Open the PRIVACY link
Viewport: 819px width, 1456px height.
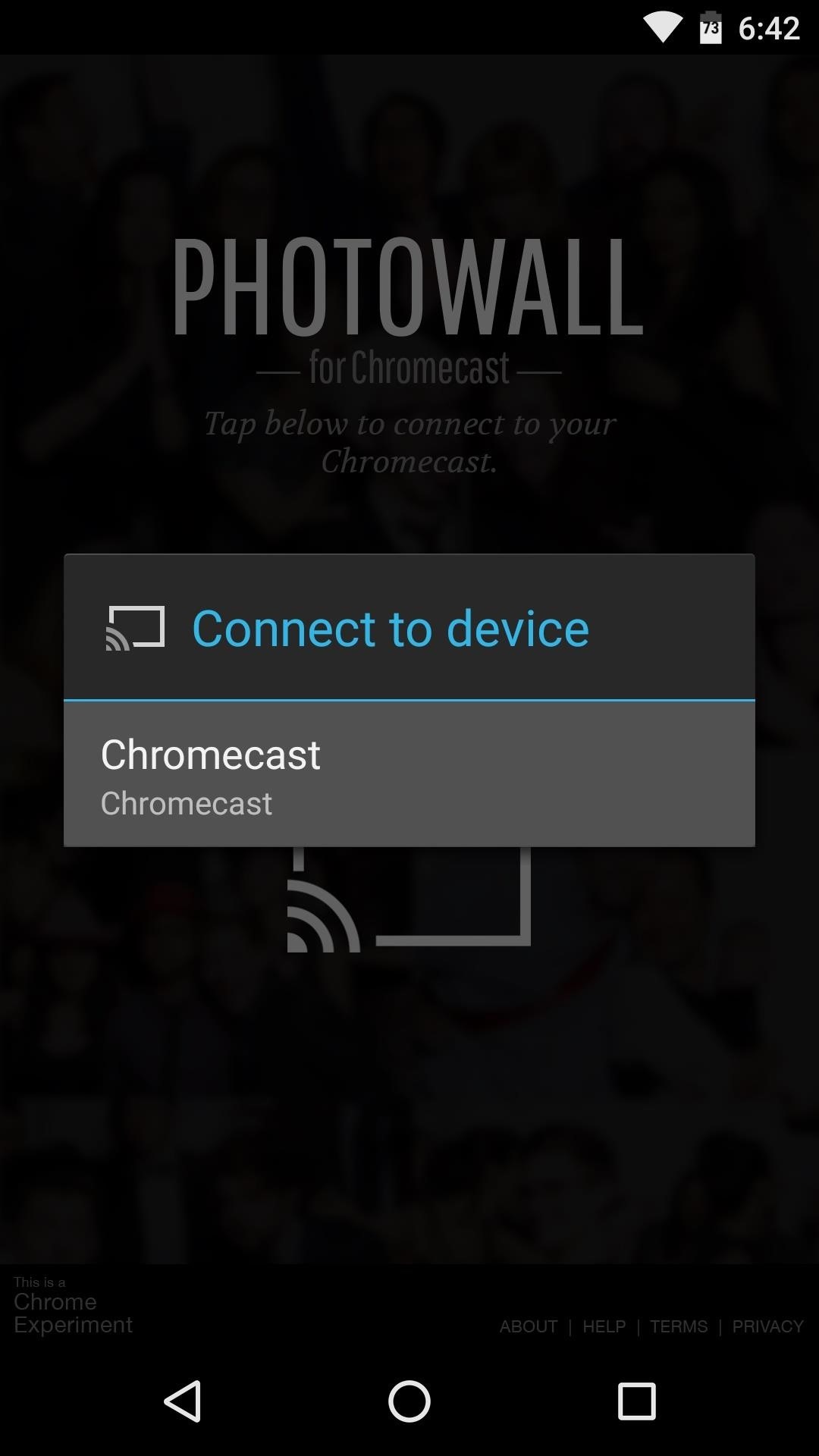click(767, 1326)
